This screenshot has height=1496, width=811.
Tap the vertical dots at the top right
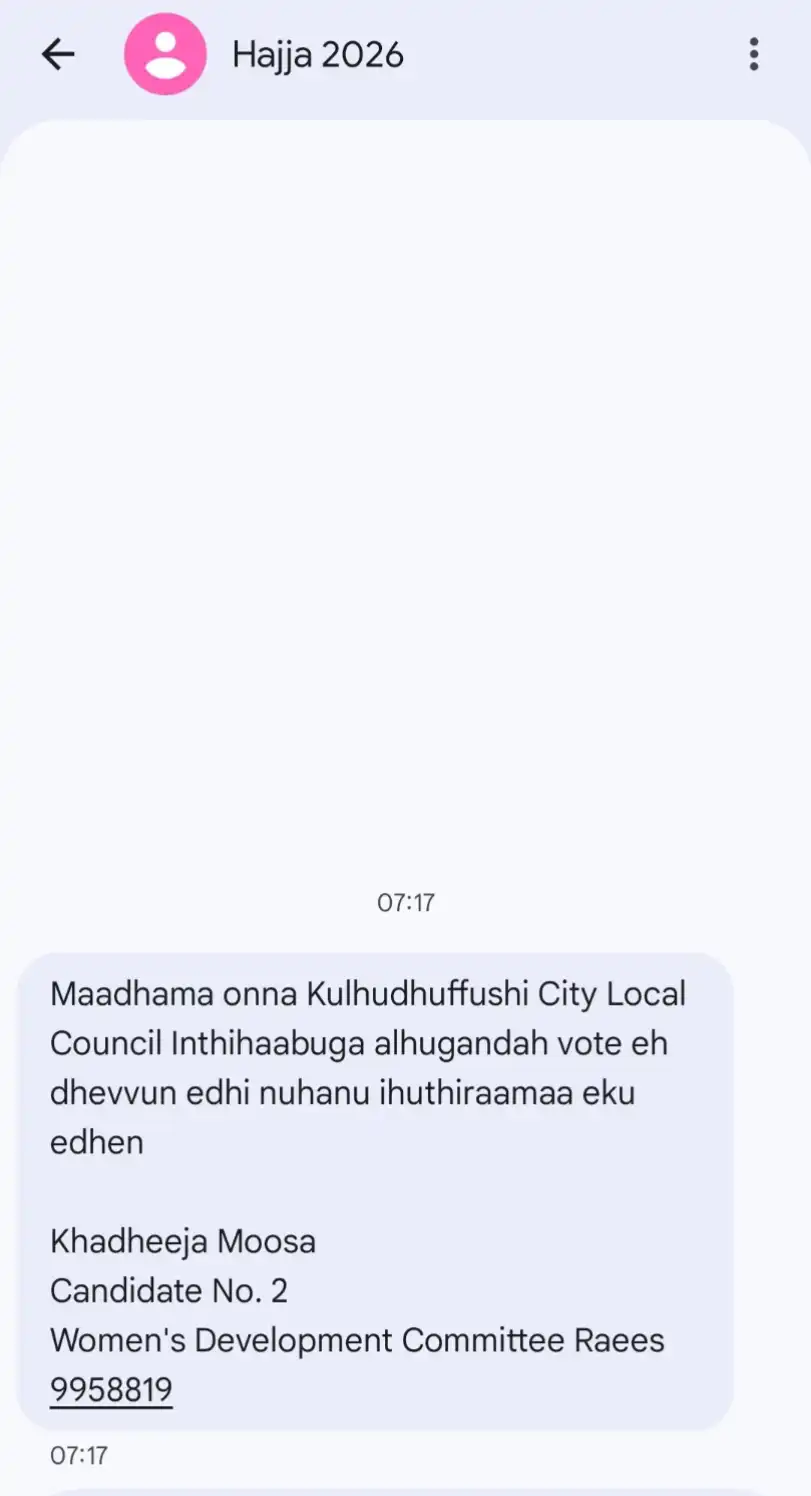click(x=753, y=54)
